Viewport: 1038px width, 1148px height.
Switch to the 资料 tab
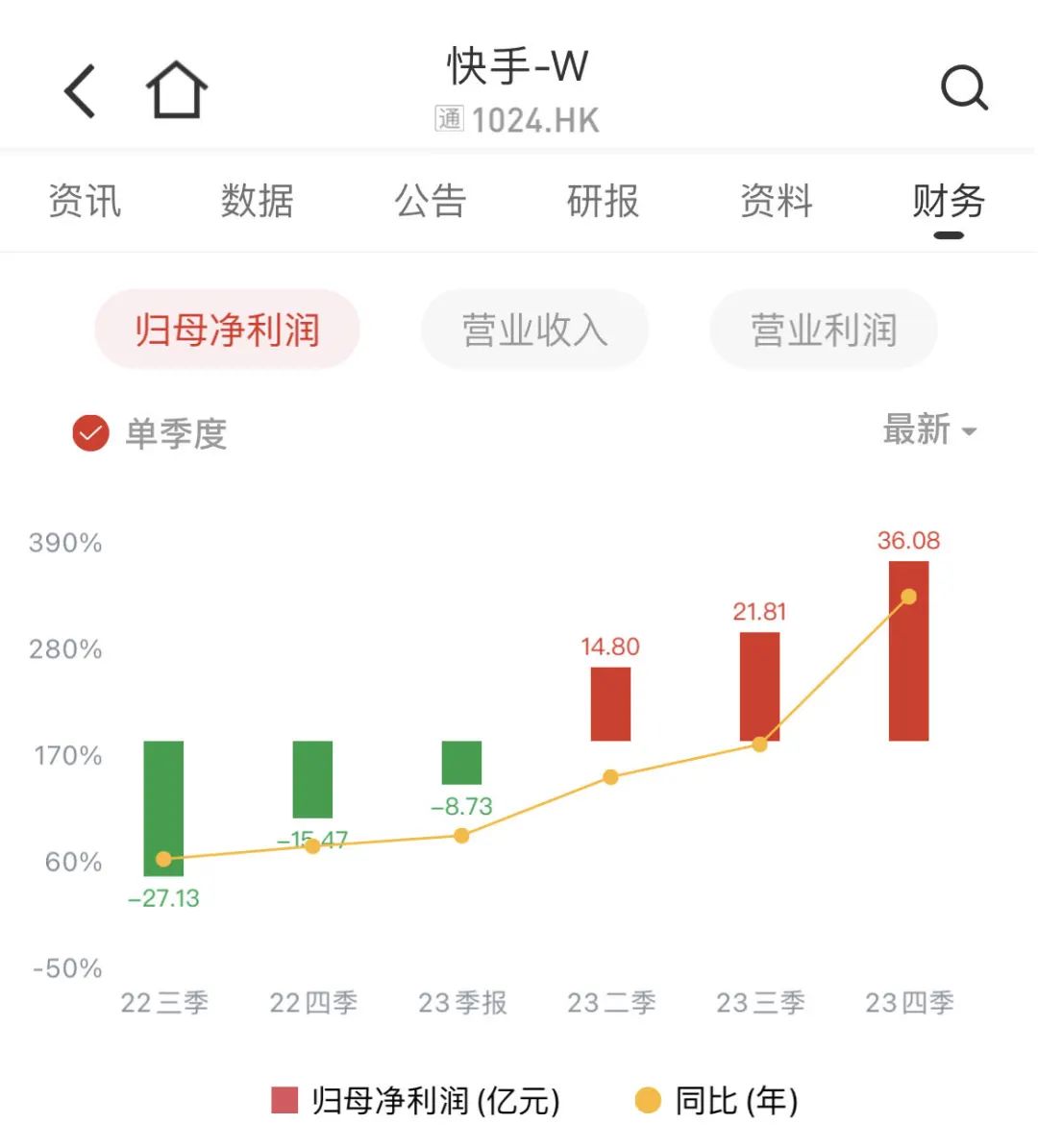[776, 202]
